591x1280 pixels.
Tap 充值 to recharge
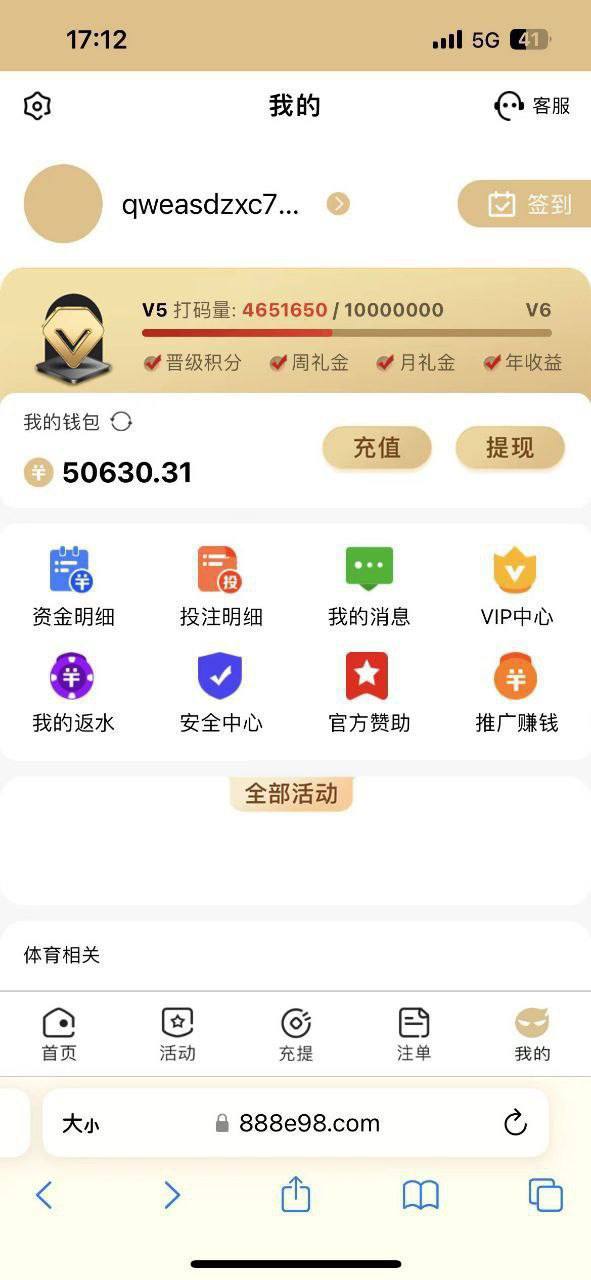tap(377, 448)
